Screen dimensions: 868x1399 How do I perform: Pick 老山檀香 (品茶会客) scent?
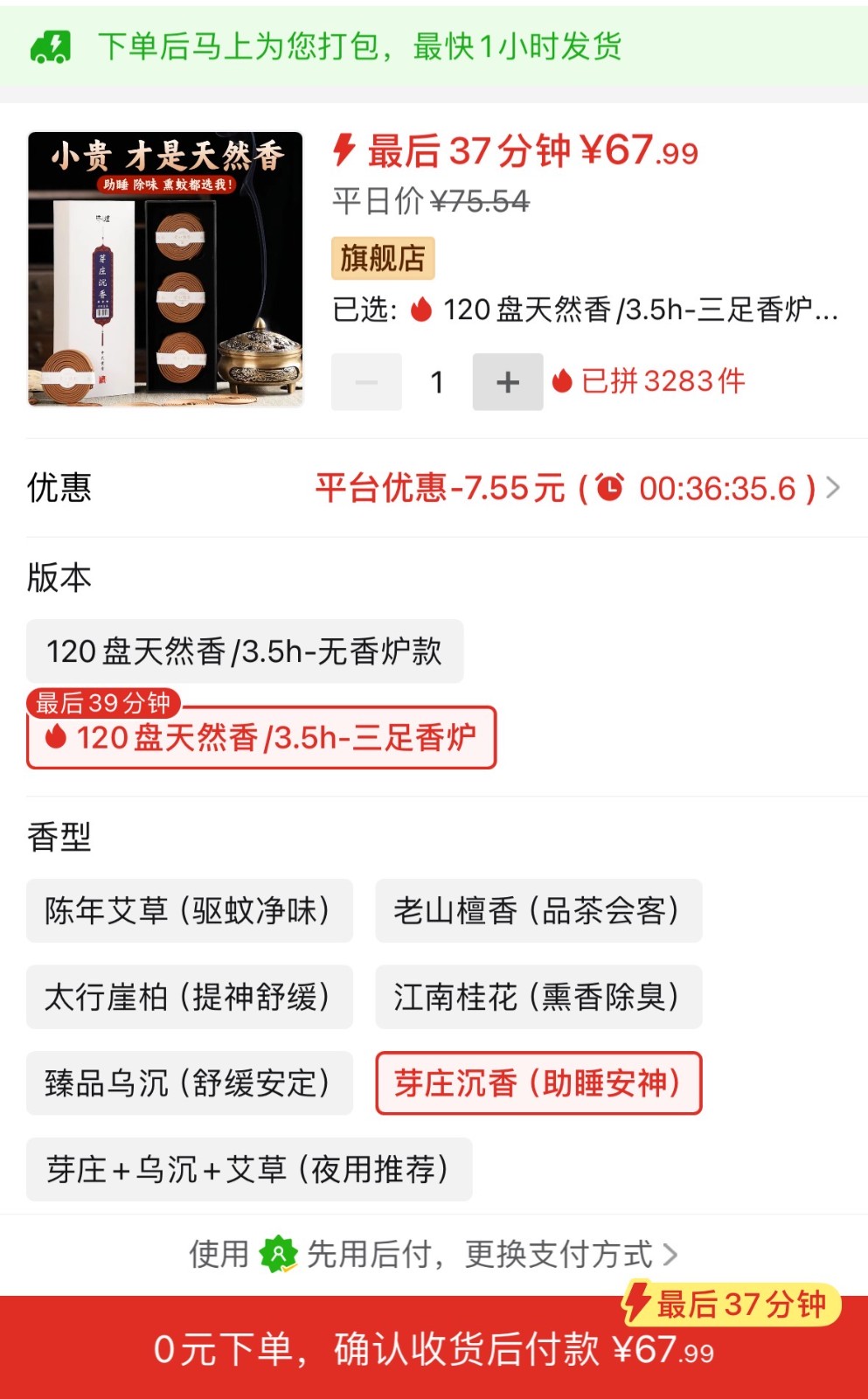[538, 911]
